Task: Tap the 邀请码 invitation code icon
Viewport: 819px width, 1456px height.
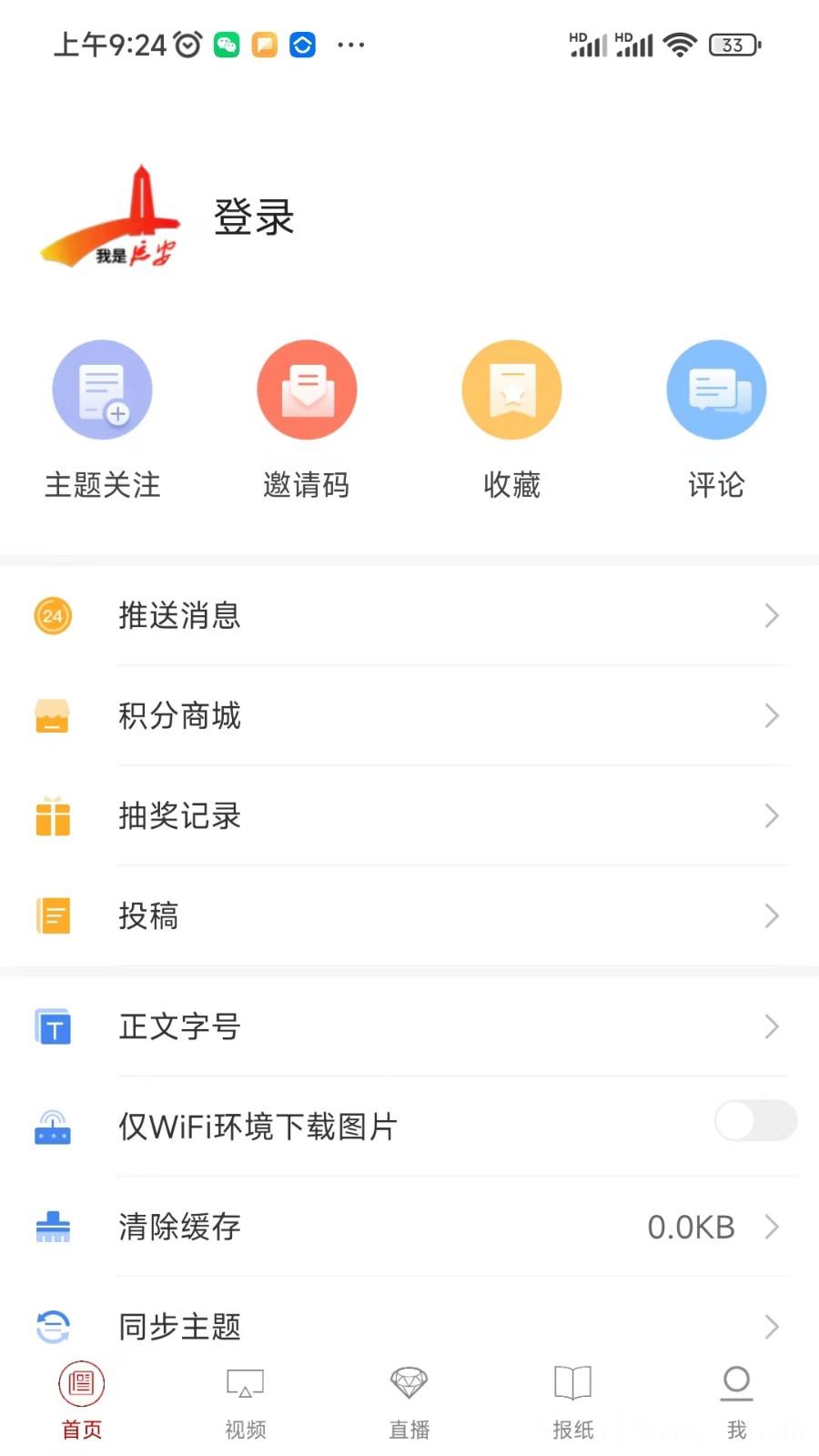Action: [x=307, y=389]
